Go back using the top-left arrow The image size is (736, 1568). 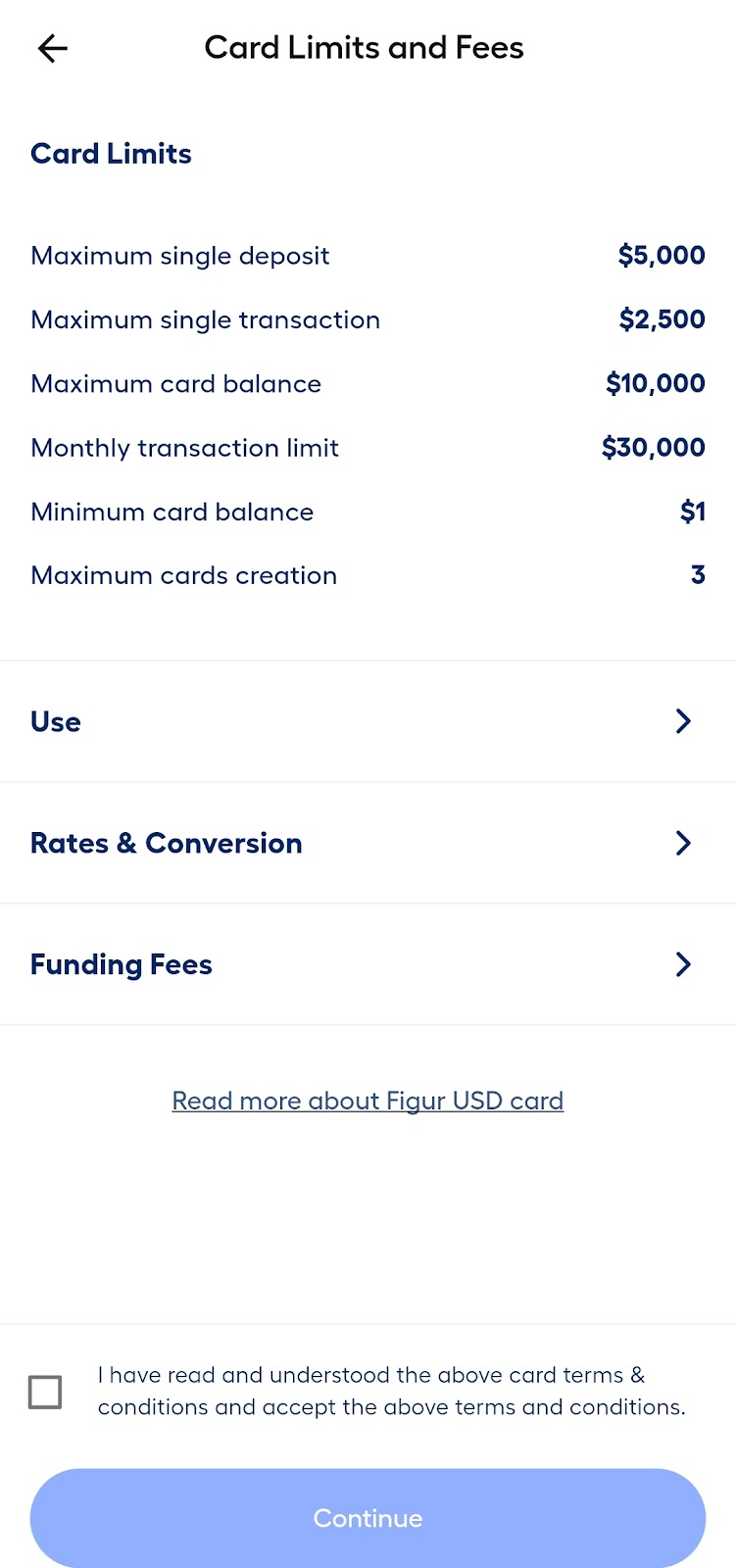click(x=53, y=48)
